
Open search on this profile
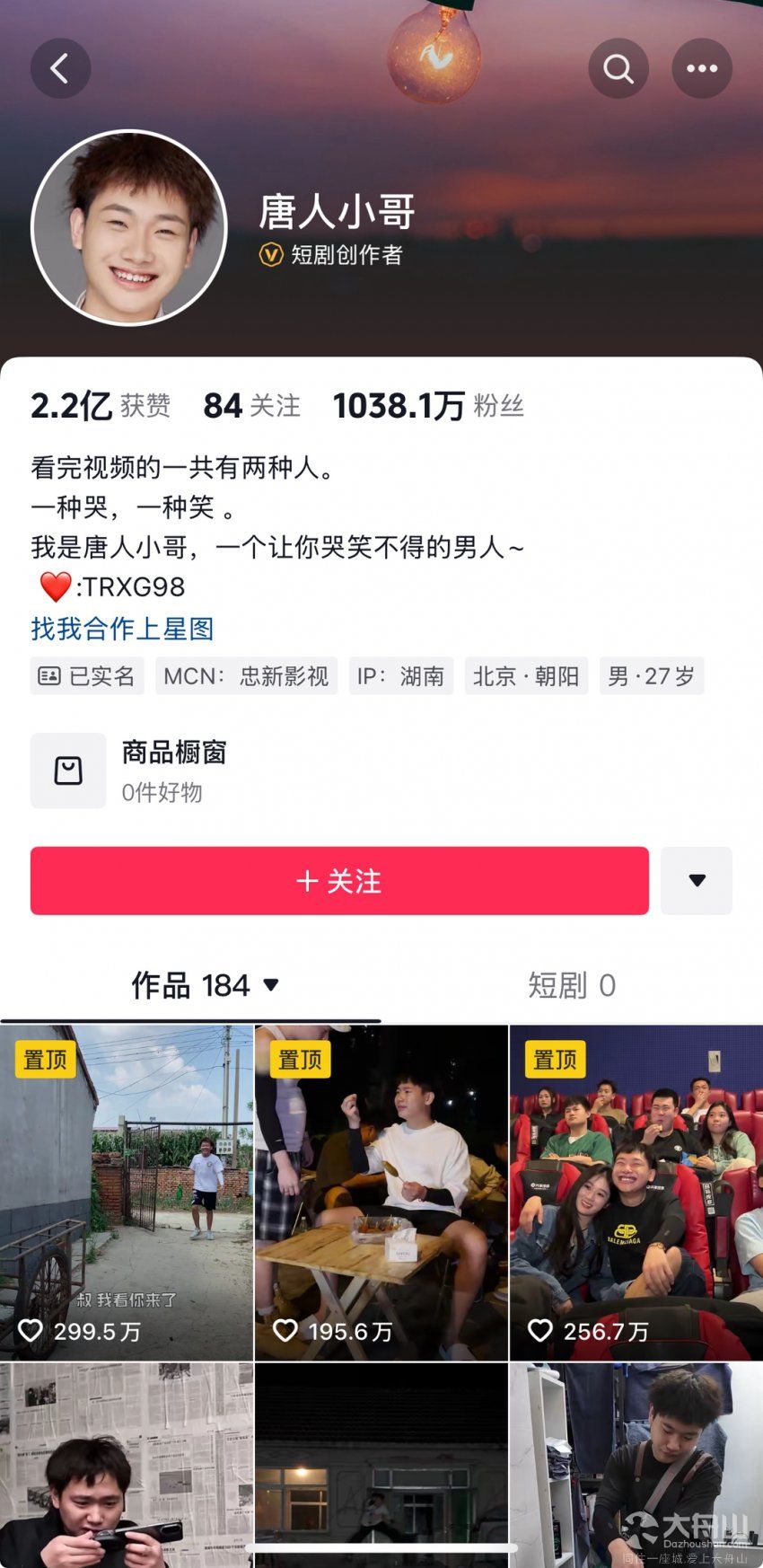point(618,68)
